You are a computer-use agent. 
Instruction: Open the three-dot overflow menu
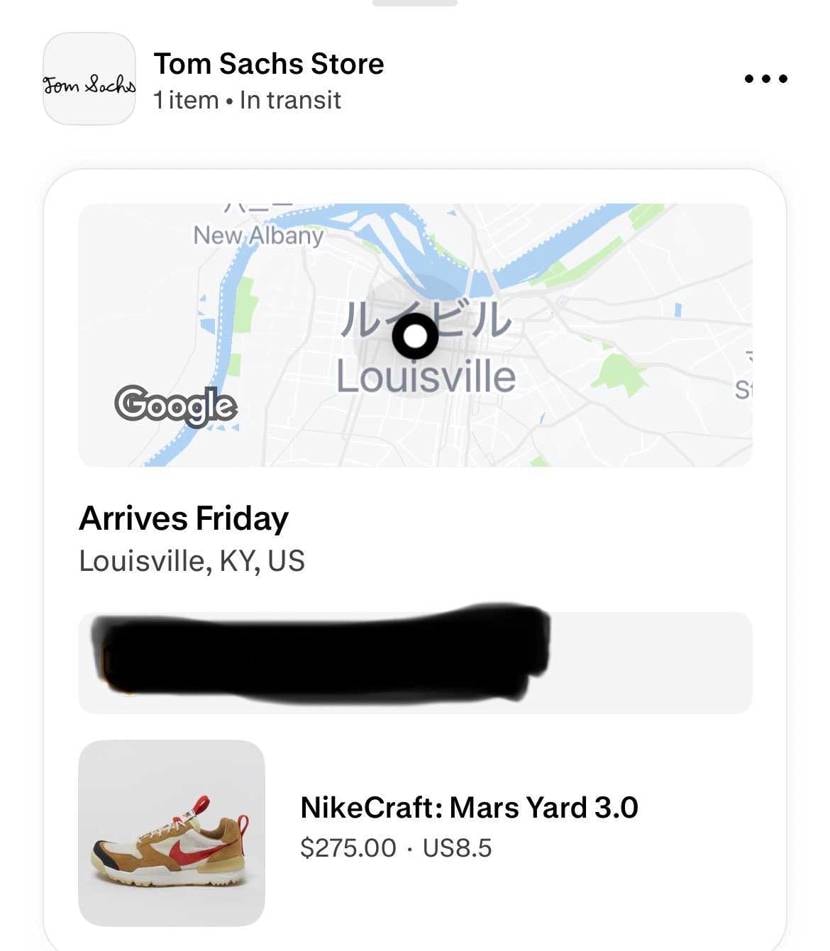click(766, 79)
